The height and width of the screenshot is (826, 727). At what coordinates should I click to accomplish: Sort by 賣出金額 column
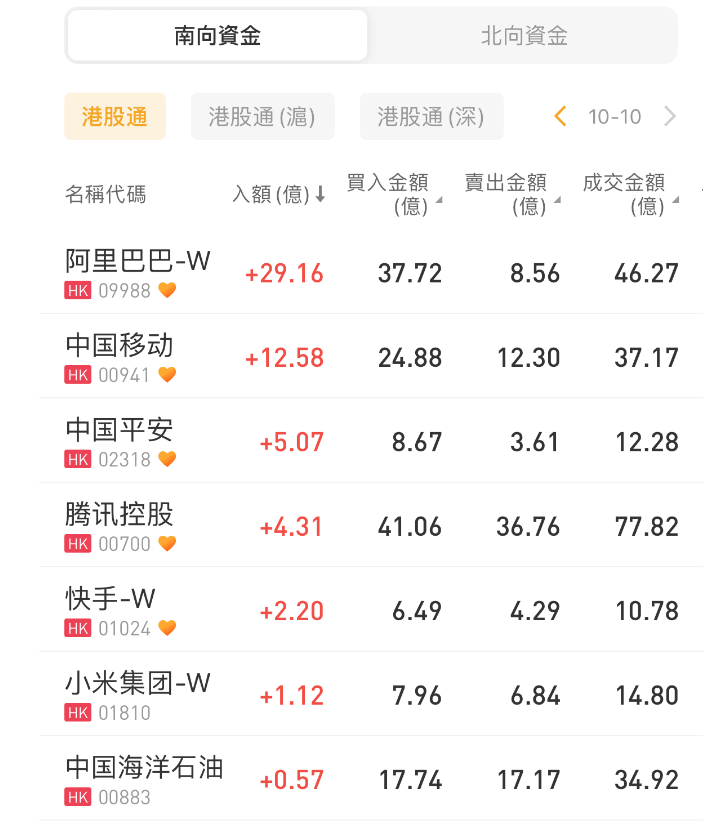click(511, 194)
